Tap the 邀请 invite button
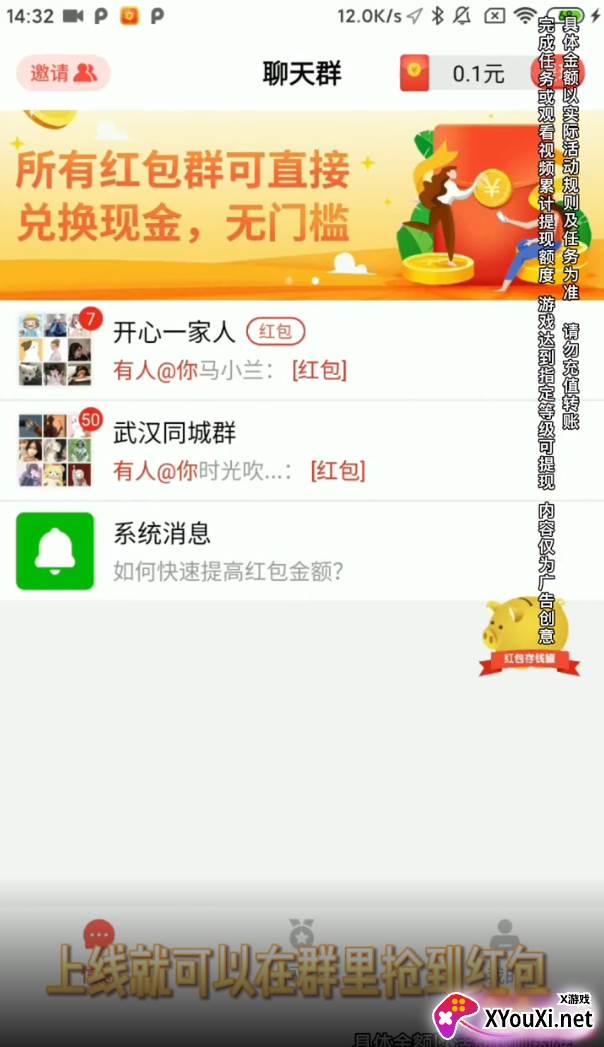Screen dimensions: 604x1047 [63, 73]
